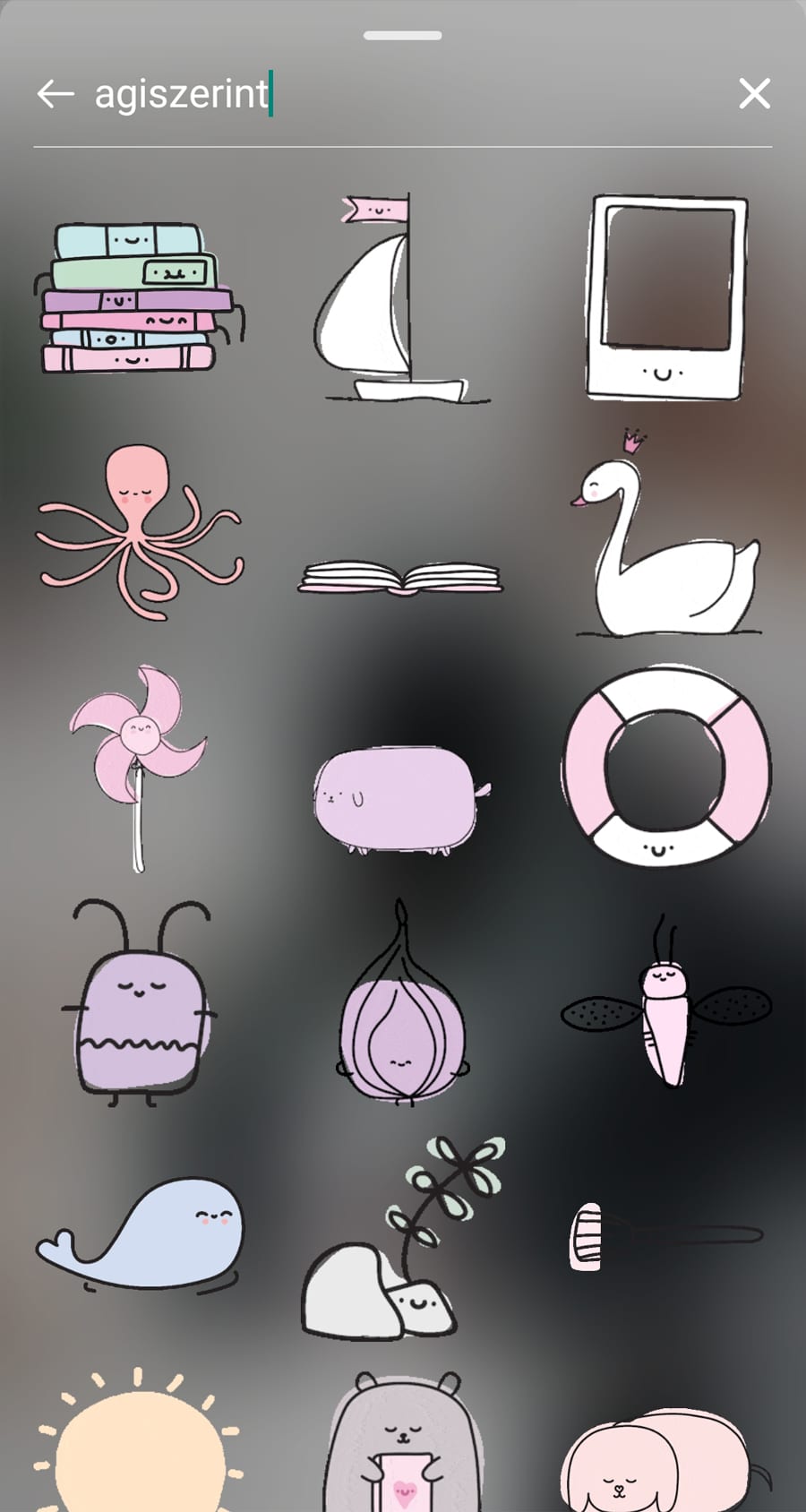Tap the agiszerint search field

click(x=403, y=93)
